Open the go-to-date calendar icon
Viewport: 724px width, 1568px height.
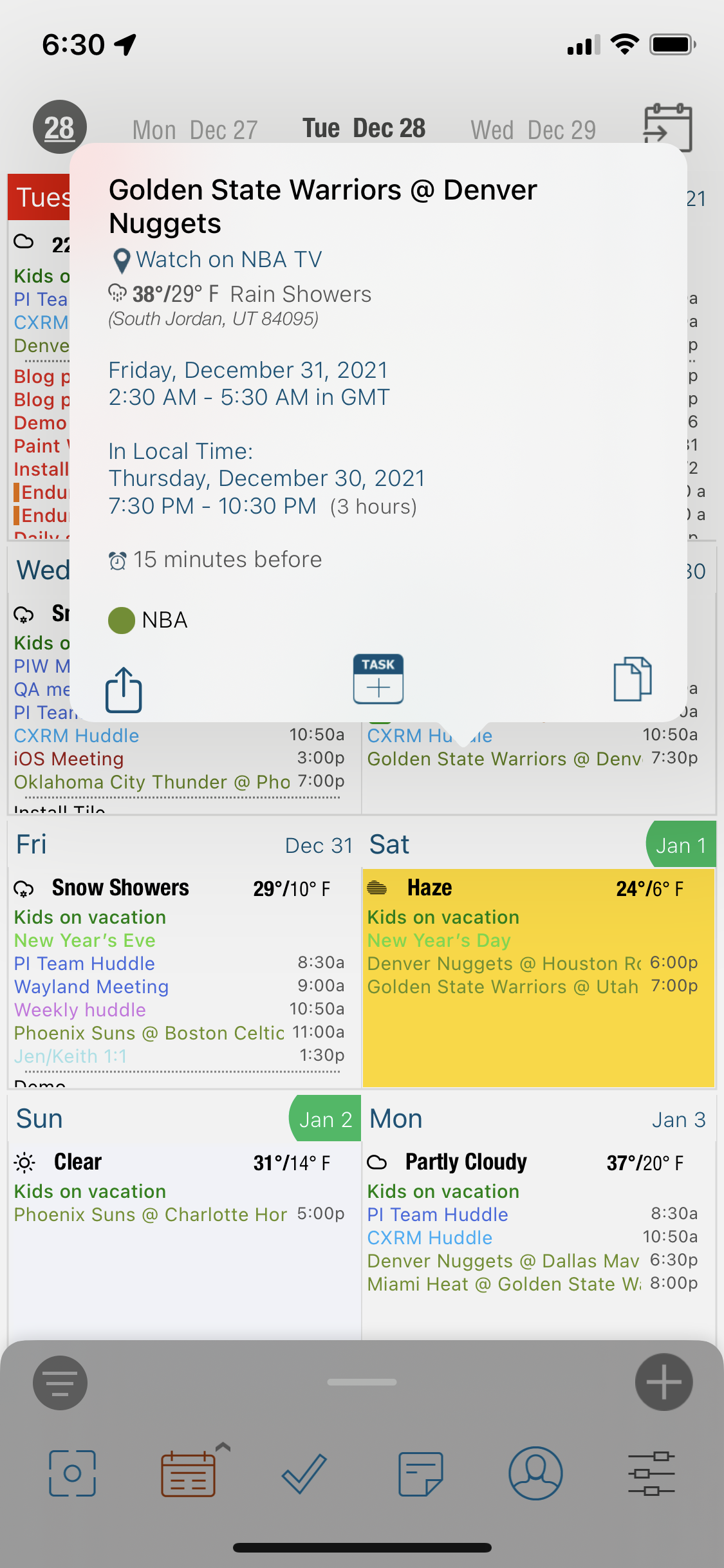(667, 128)
